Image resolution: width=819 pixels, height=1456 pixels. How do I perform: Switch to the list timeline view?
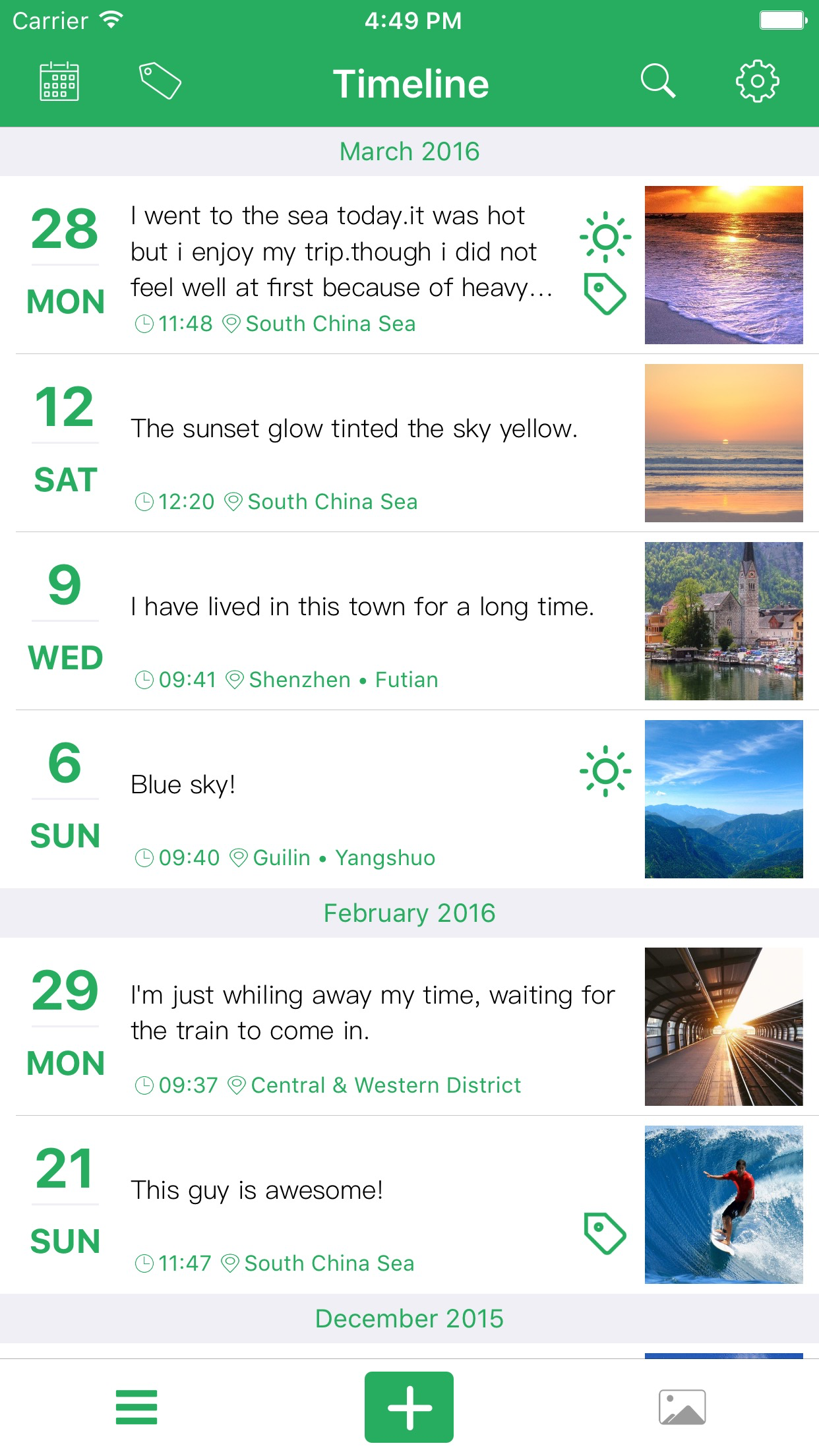pyautogui.click(x=136, y=1407)
